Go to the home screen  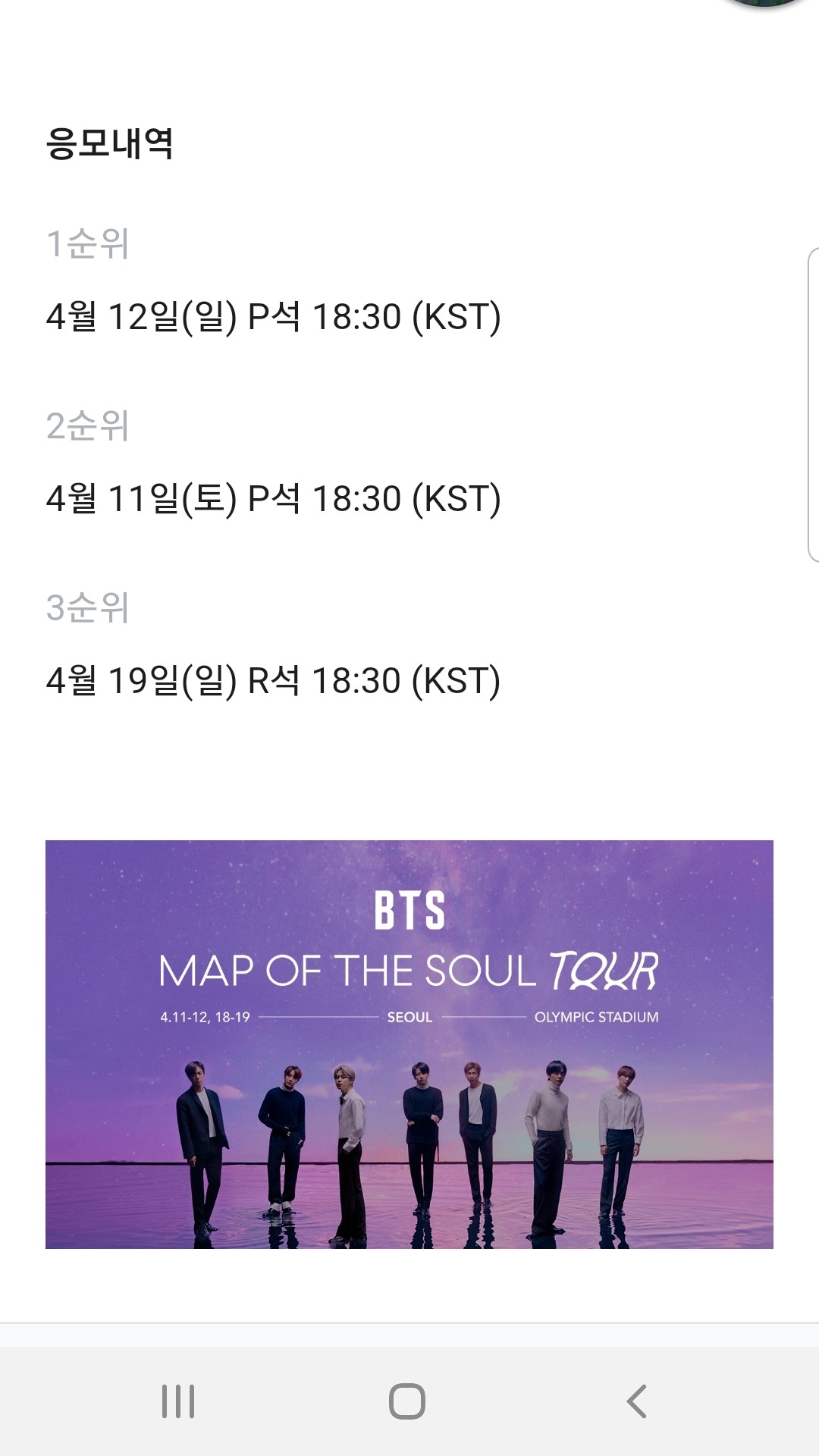[407, 1401]
